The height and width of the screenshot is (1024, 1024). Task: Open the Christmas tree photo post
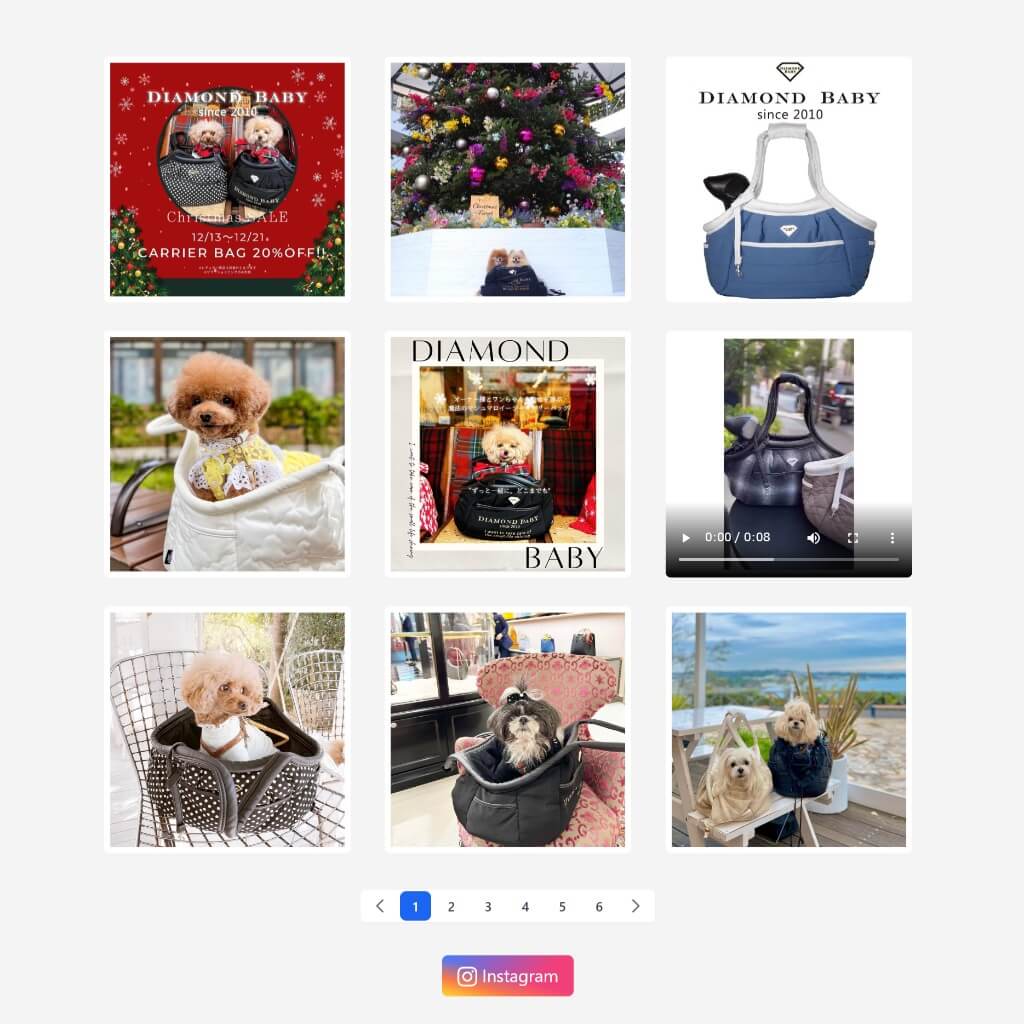pyautogui.click(x=507, y=179)
